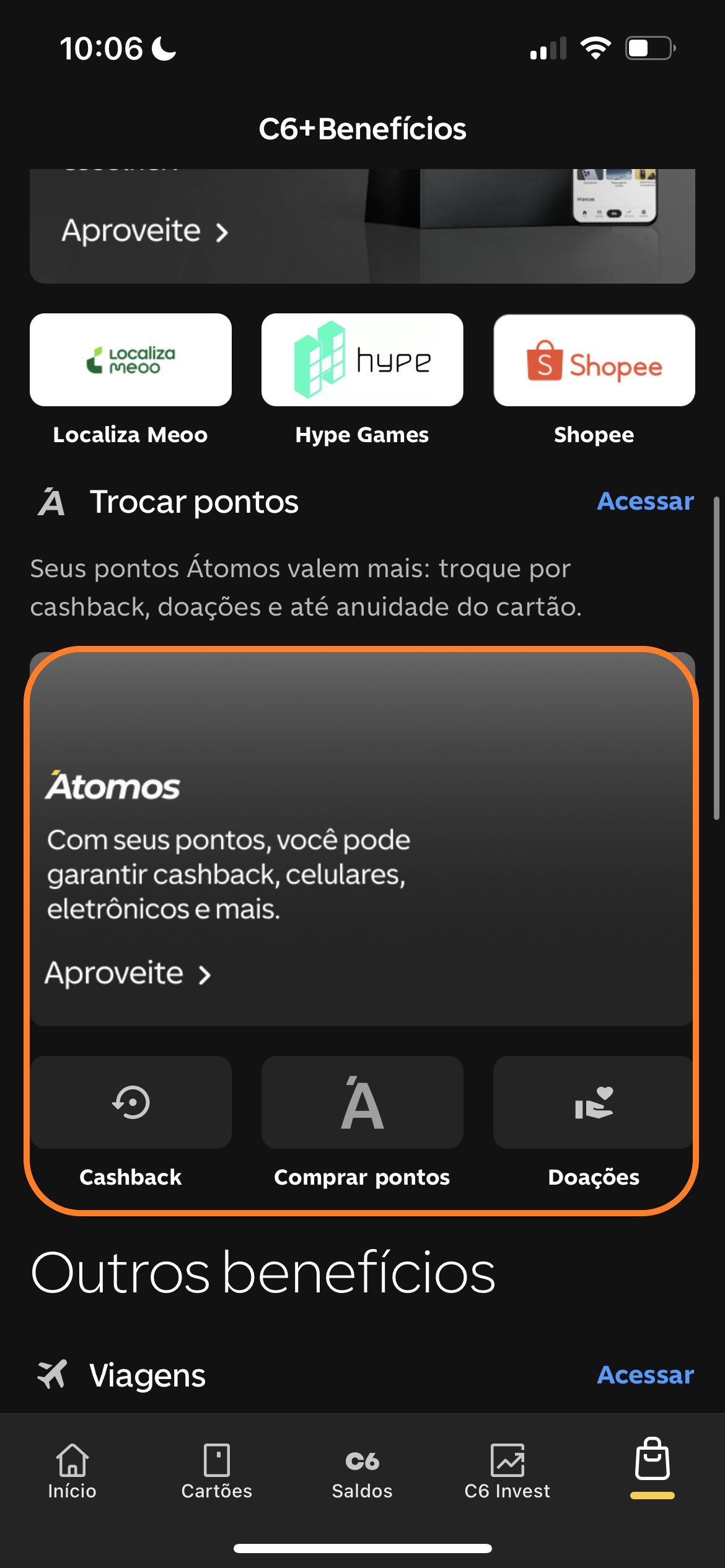
Task: Open Doações
Action: tap(594, 1103)
